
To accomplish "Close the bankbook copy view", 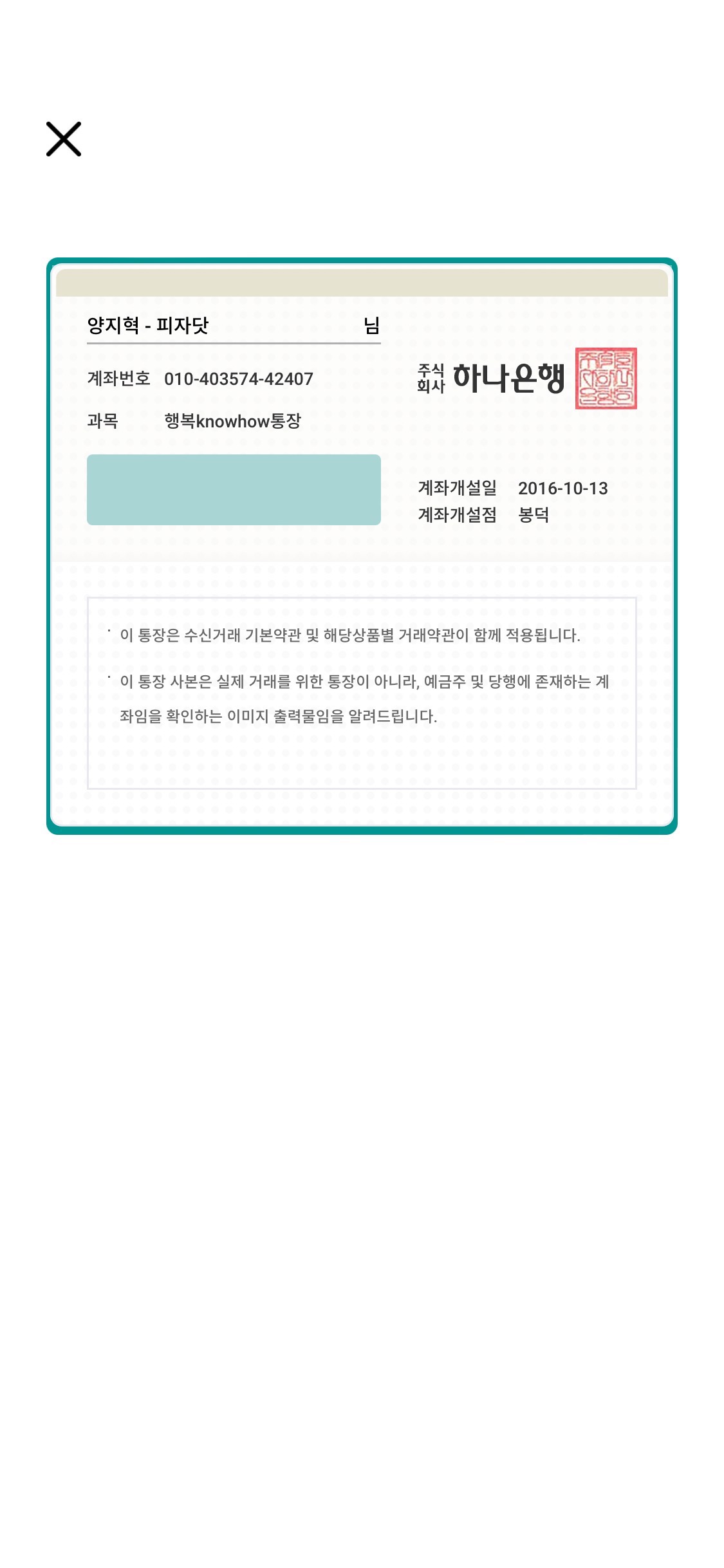I will pyautogui.click(x=64, y=139).
